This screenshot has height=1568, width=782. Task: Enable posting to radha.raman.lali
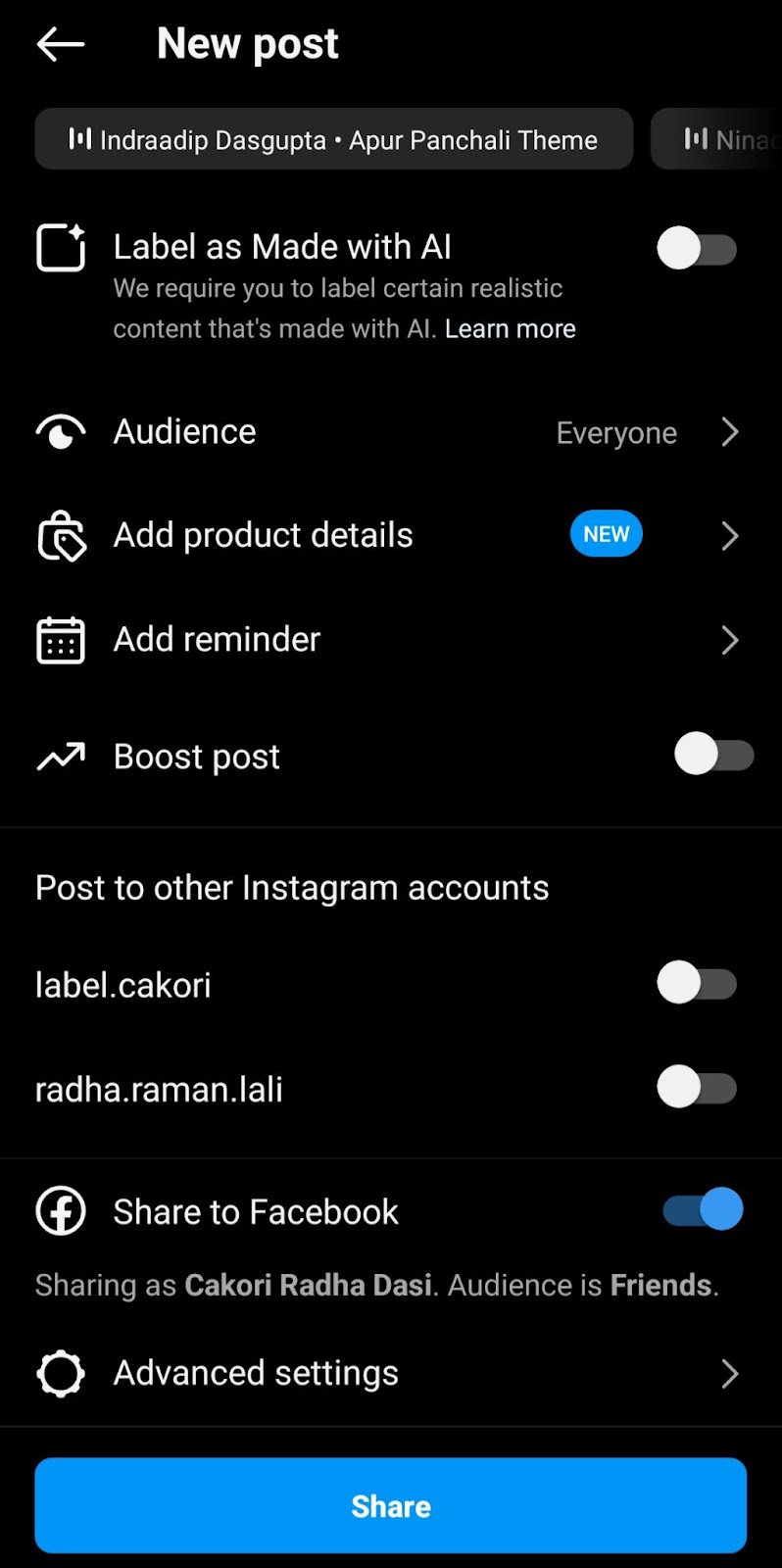tap(696, 1088)
